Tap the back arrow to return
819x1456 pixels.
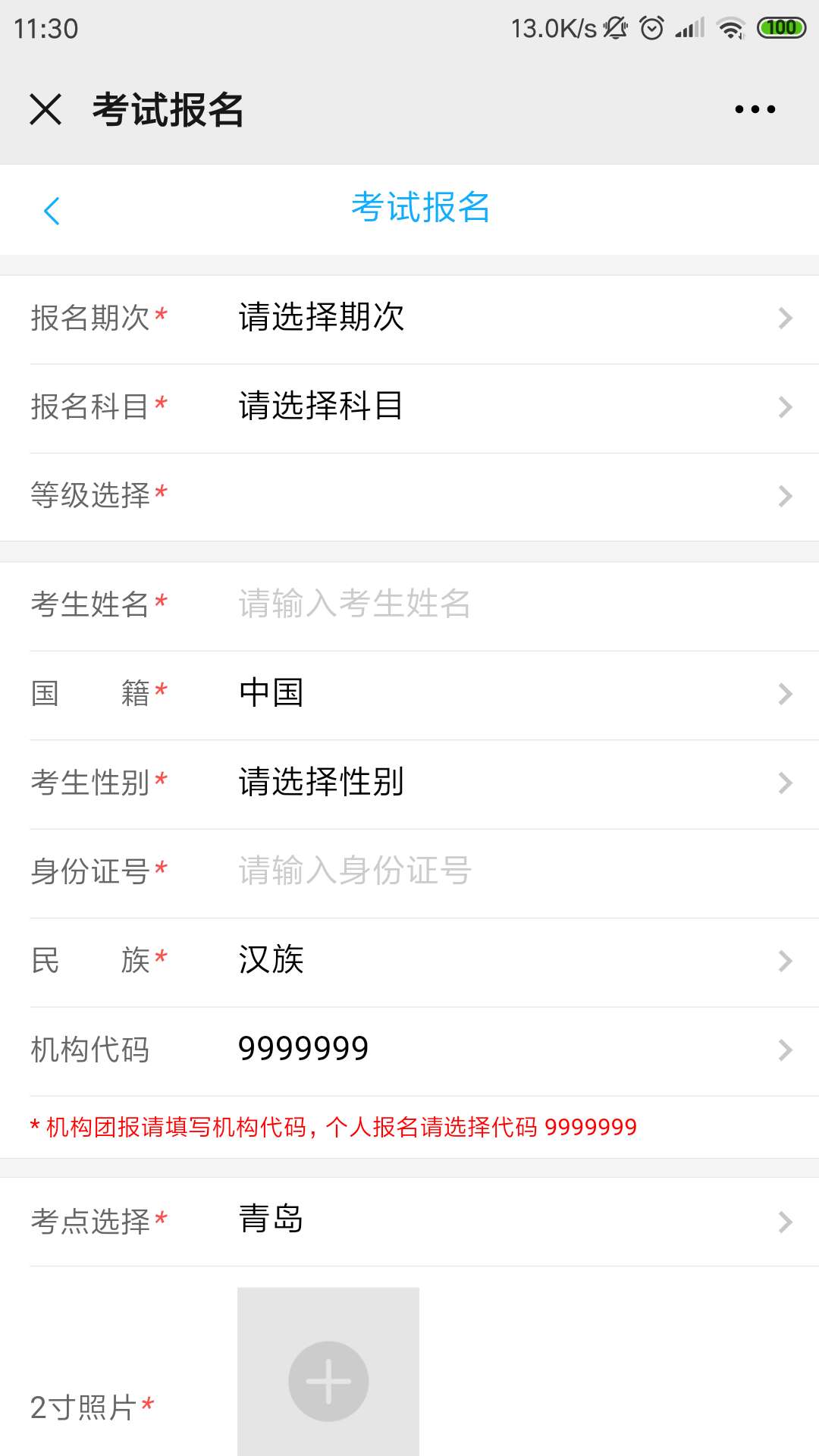(x=52, y=210)
